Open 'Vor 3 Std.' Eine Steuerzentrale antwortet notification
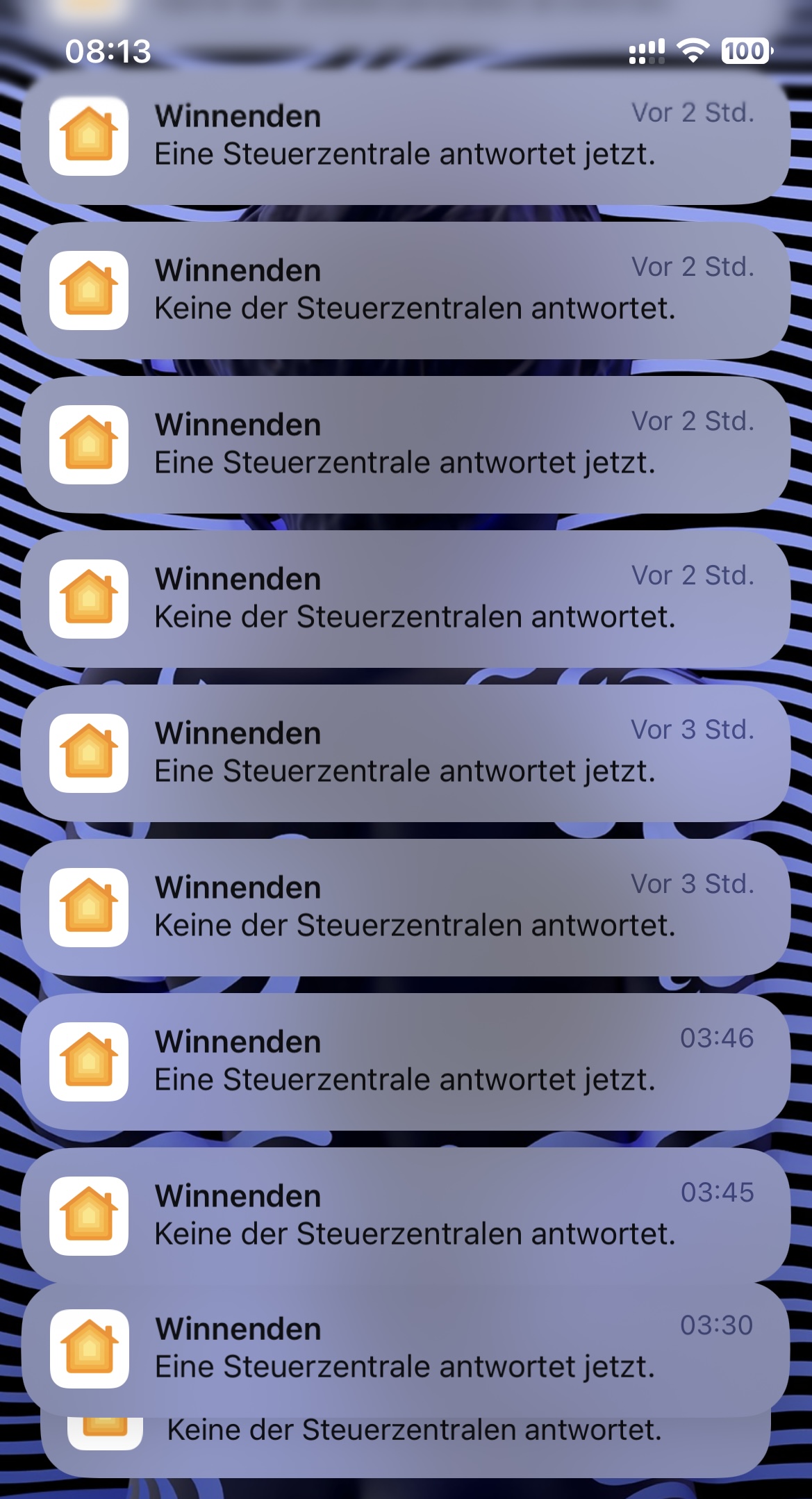This screenshot has height=1499, width=812. [x=406, y=753]
